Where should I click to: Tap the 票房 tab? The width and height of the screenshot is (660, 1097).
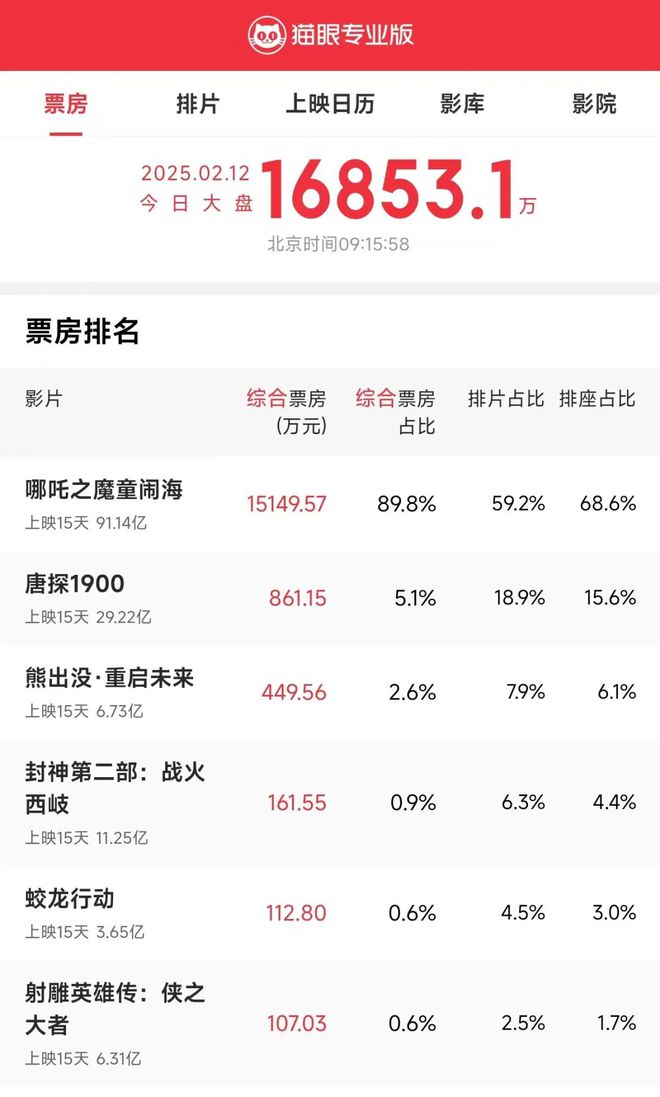pos(66,104)
